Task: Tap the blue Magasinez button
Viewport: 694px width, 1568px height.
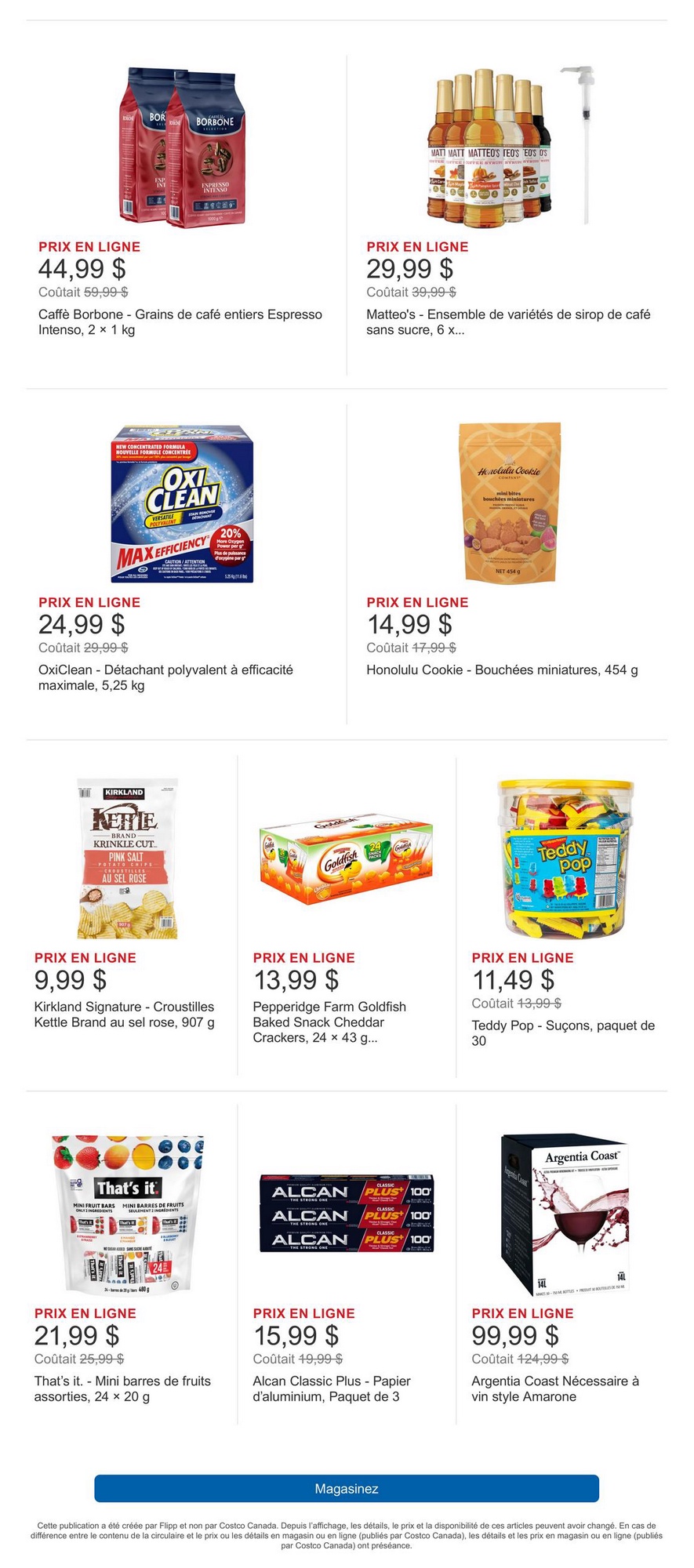Action: 347,1488
